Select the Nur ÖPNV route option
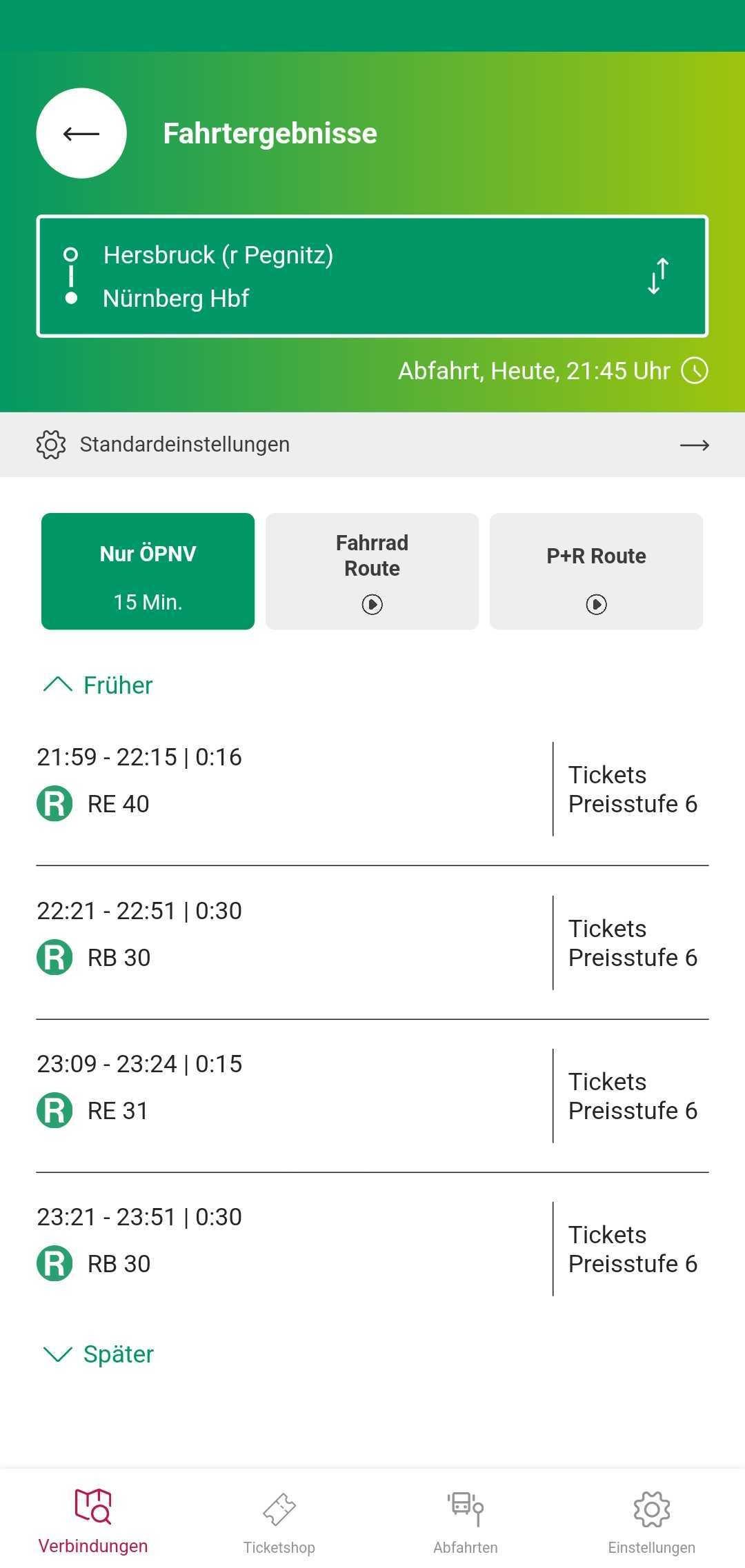Image resolution: width=745 pixels, height=1568 pixels. tap(148, 571)
